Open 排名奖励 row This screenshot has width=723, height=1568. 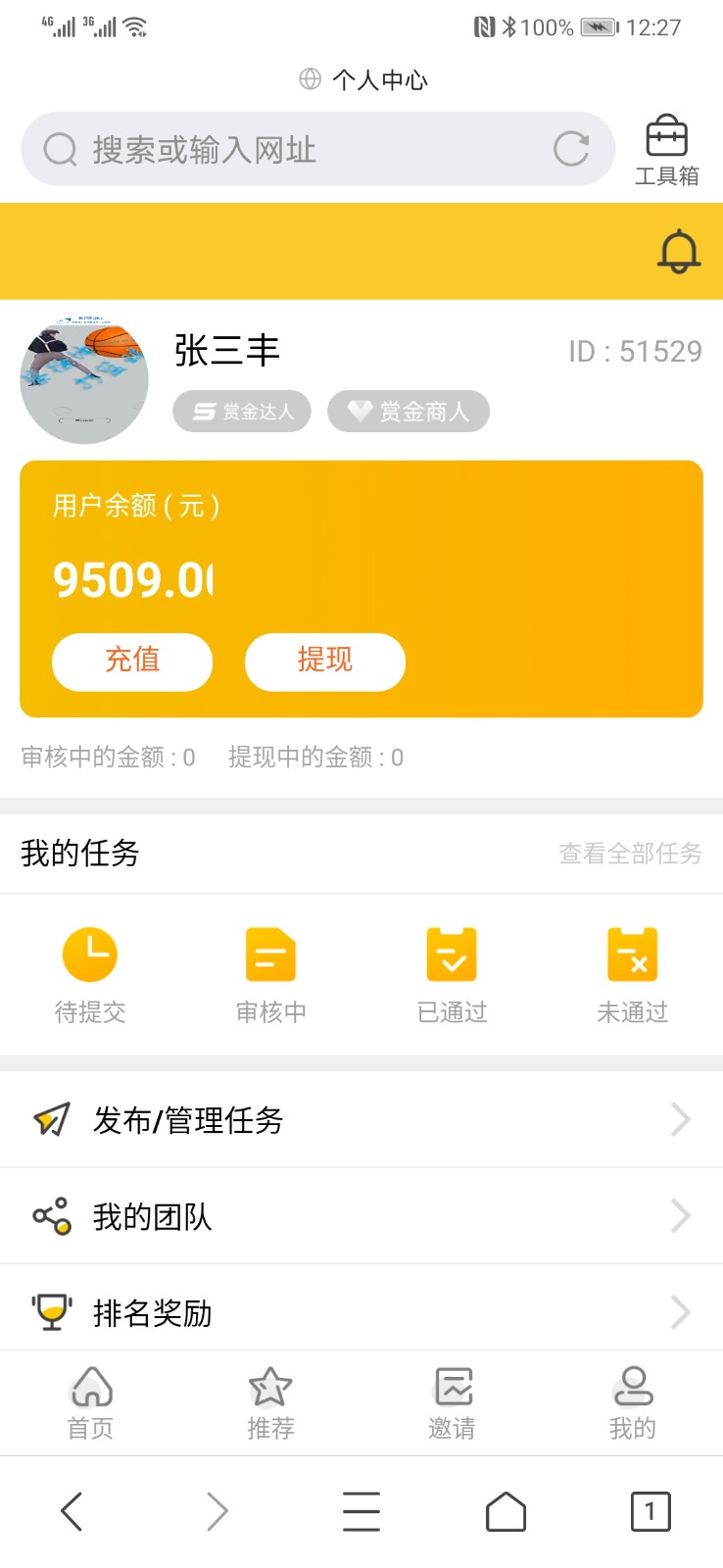point(361,1312)
